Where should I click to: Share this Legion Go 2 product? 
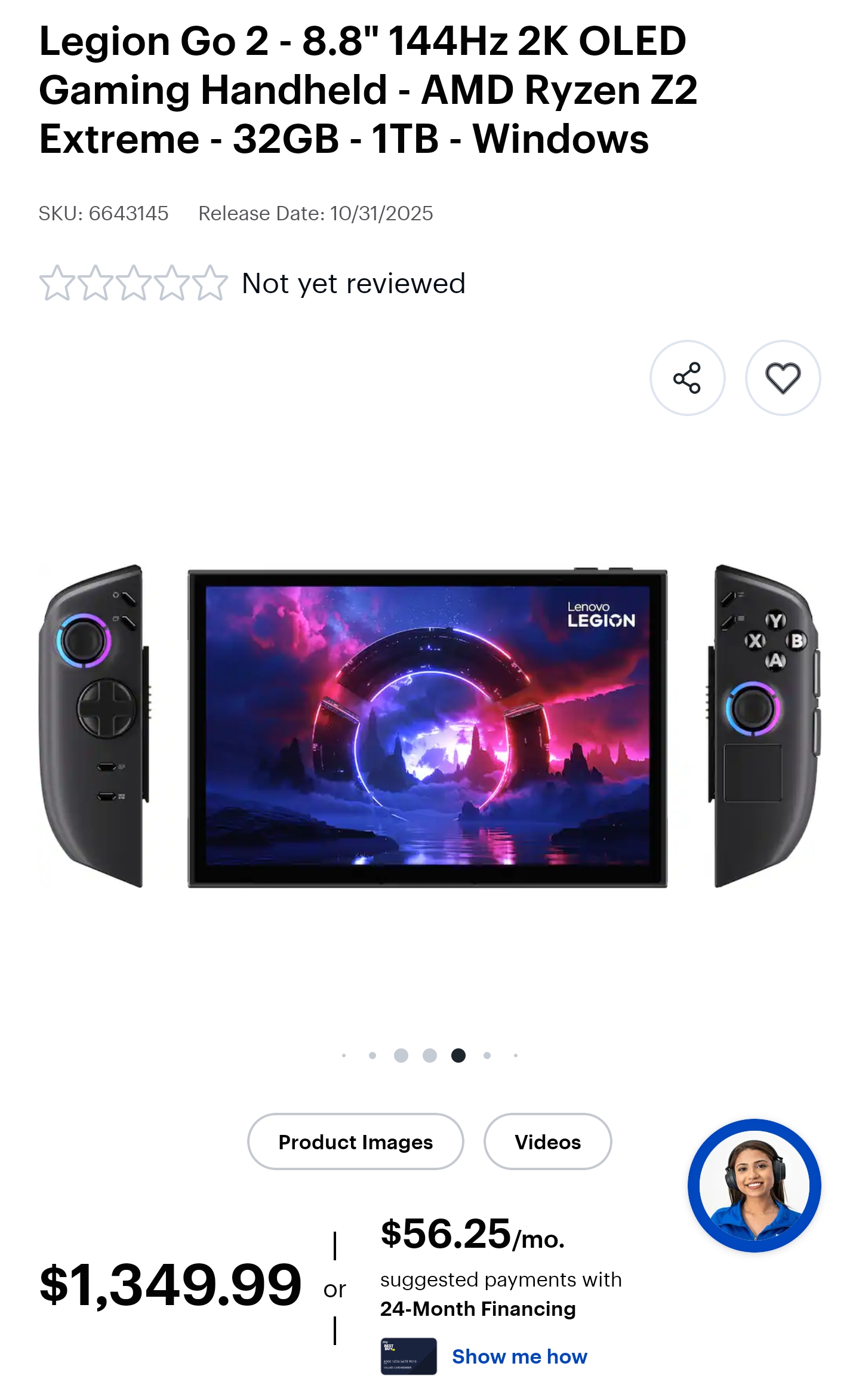[687, 378]
